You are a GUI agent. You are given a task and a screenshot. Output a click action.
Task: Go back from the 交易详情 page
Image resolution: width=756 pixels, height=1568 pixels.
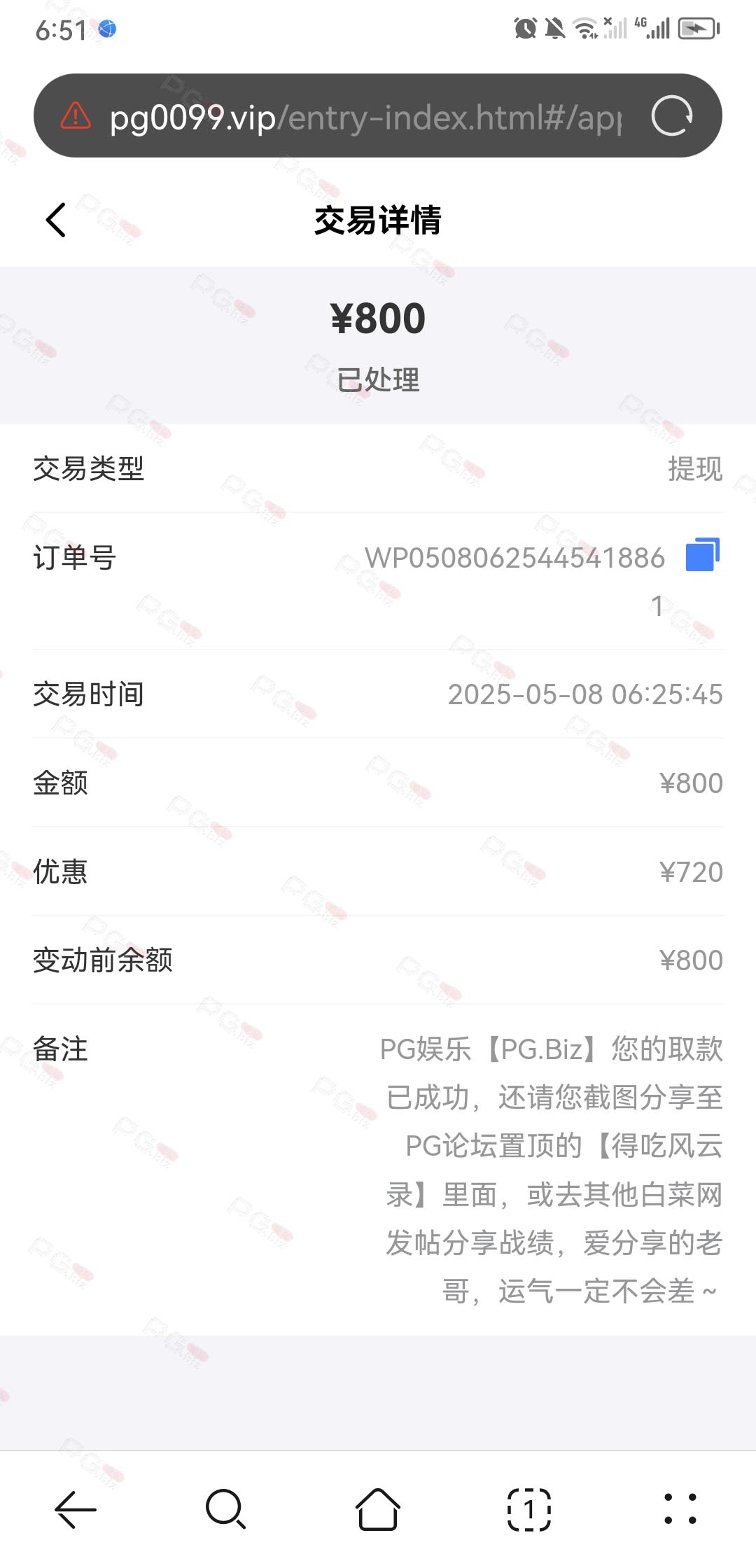pyautogui.click(x=56, y=220)
